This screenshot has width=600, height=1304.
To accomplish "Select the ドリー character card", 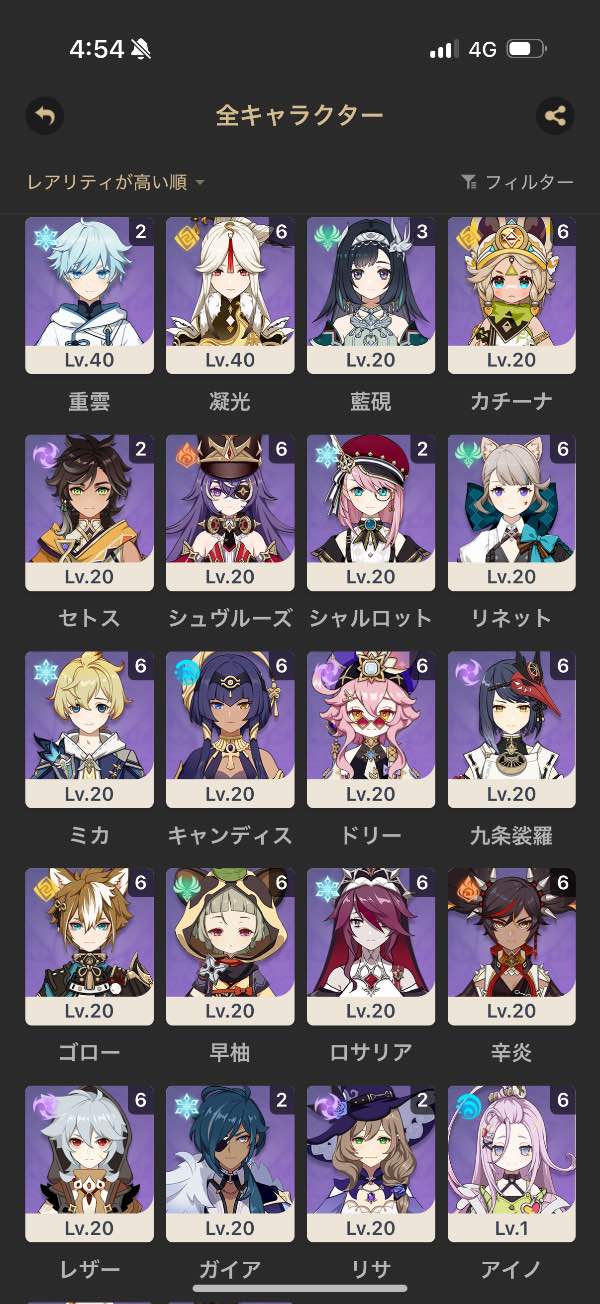I will pyautogui.click(x=371, y=729).
